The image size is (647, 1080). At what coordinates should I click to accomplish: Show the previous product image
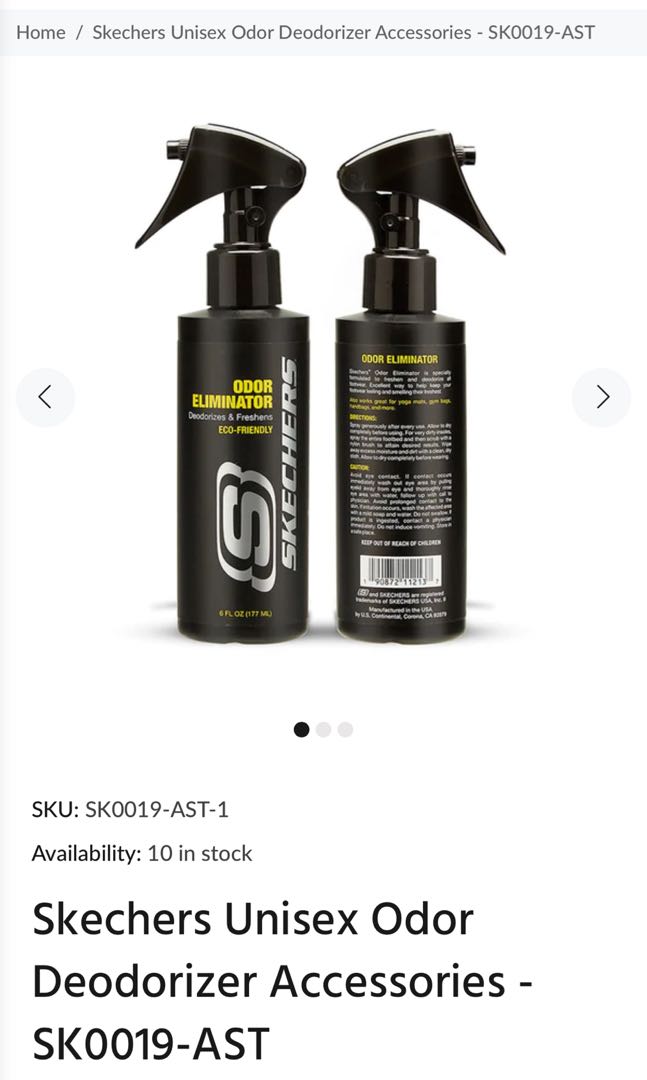[x=45, y=397]
